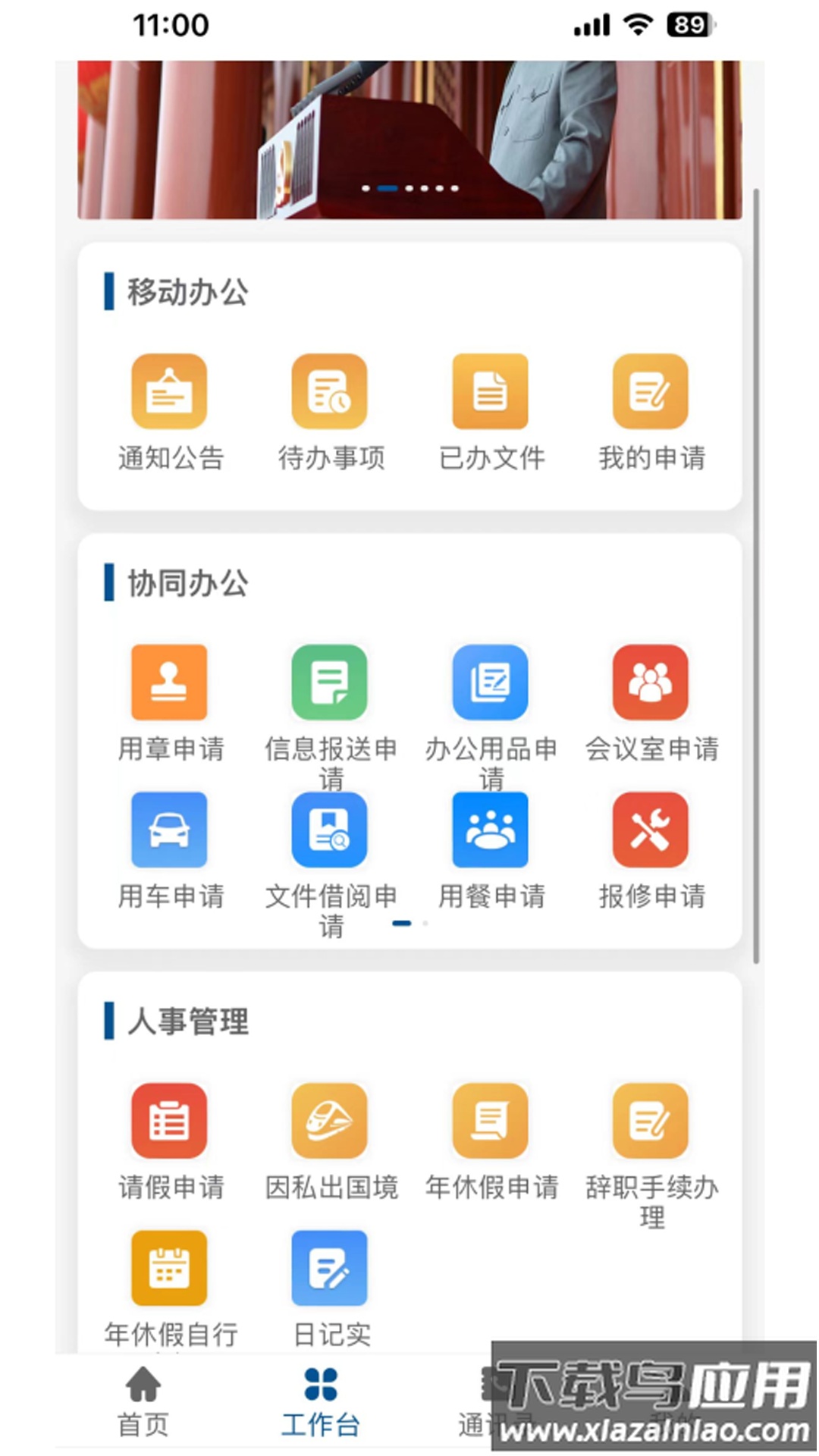The image size is (819, 1456).
Task: Open 辞职手续办理 resignation procedures
Action: (x=651, y=1121)
